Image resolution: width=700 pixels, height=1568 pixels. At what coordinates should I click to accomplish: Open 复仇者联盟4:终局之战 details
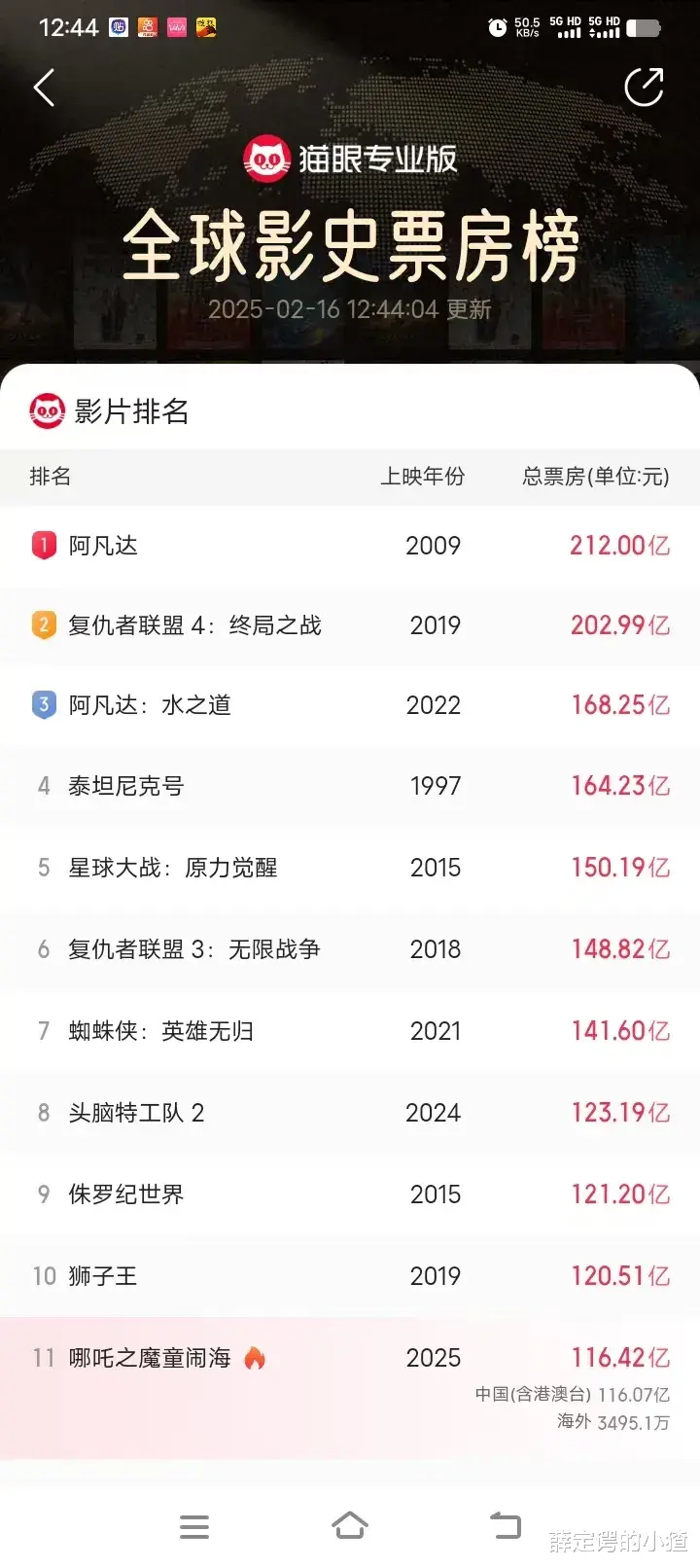[350, 625]
